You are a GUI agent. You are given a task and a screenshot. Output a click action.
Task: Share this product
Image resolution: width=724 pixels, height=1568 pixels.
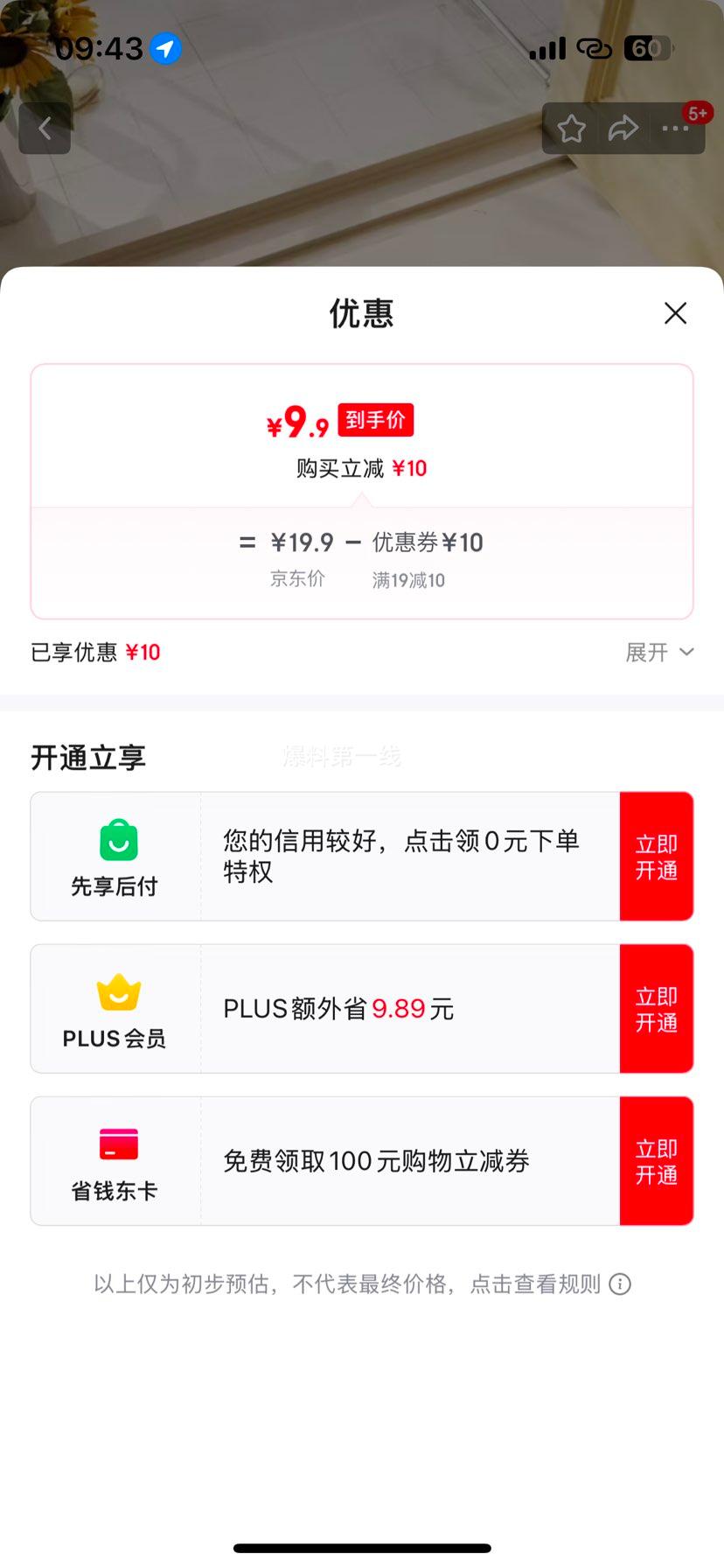(x=623, y=129)
